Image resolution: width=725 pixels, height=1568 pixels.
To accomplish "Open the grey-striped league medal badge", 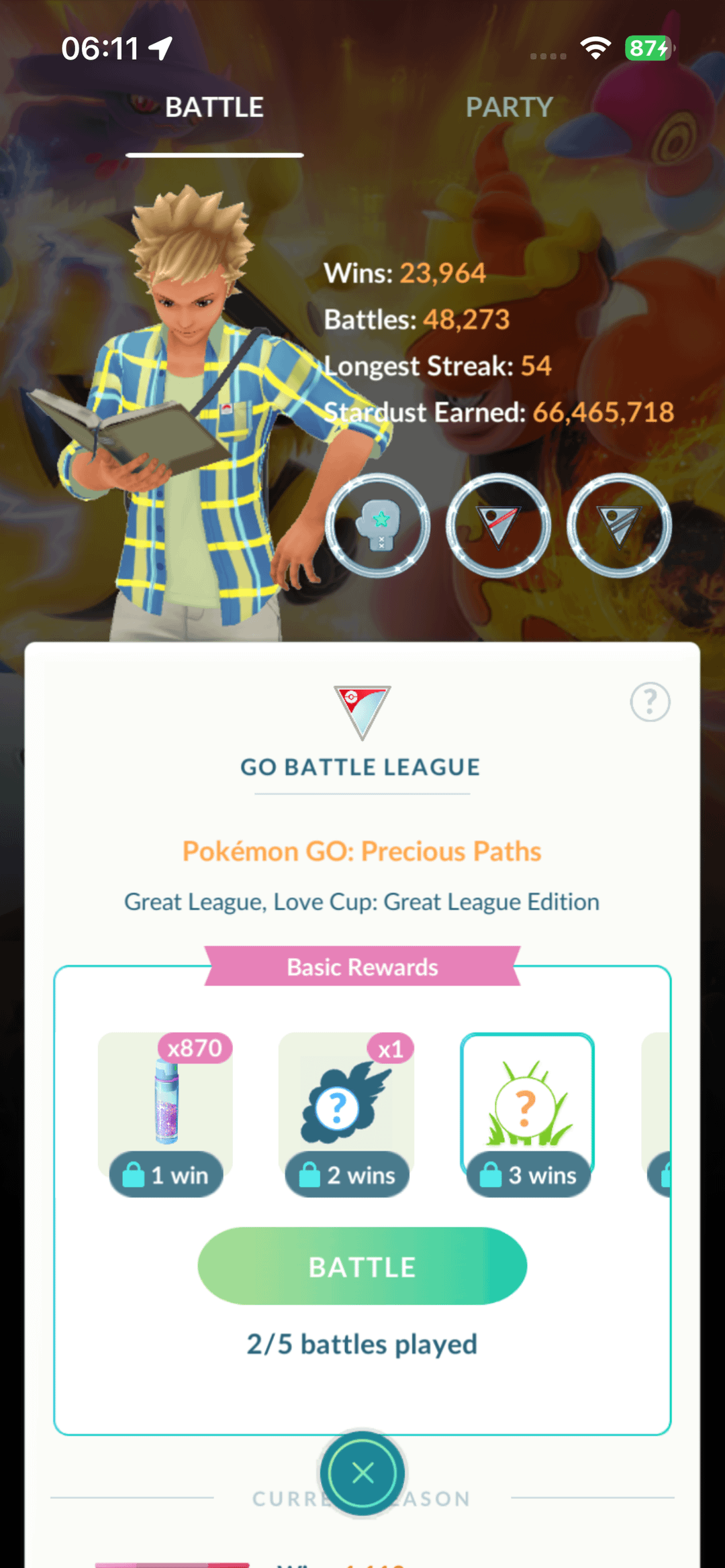I will (x=619, y=525).
